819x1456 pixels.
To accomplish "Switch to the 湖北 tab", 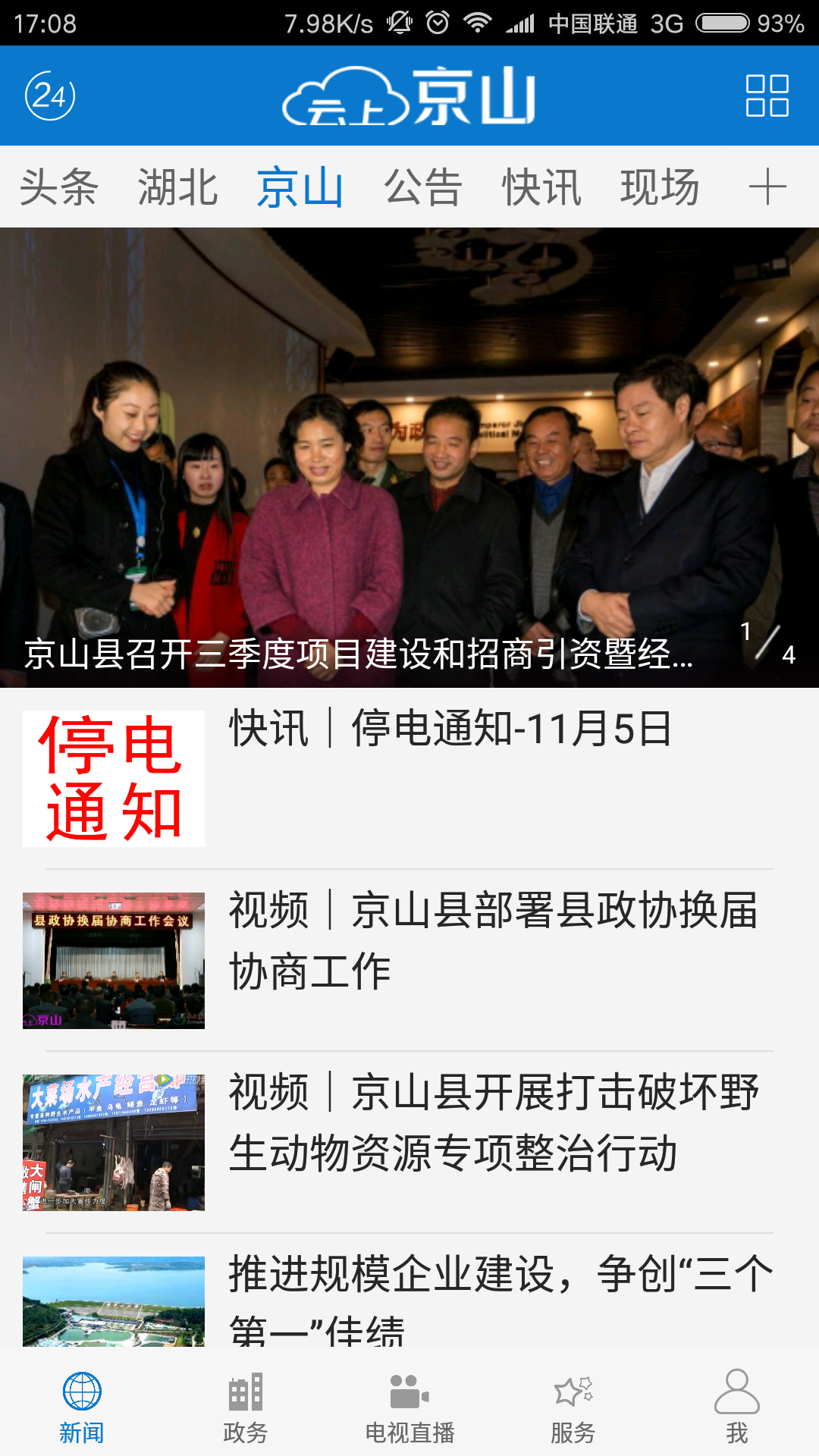I will coord(178,187).
